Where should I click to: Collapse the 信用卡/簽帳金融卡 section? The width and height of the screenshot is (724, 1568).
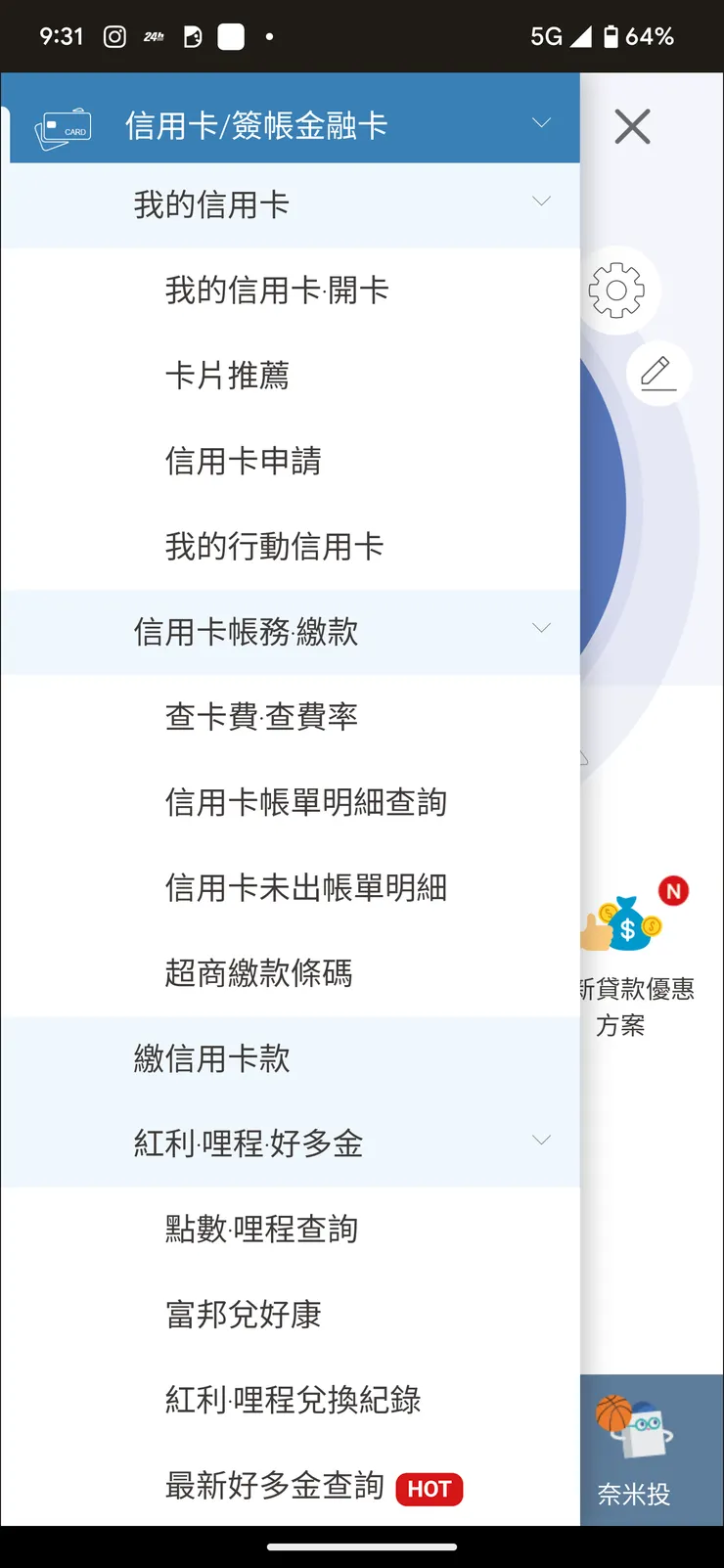point(541,123)
